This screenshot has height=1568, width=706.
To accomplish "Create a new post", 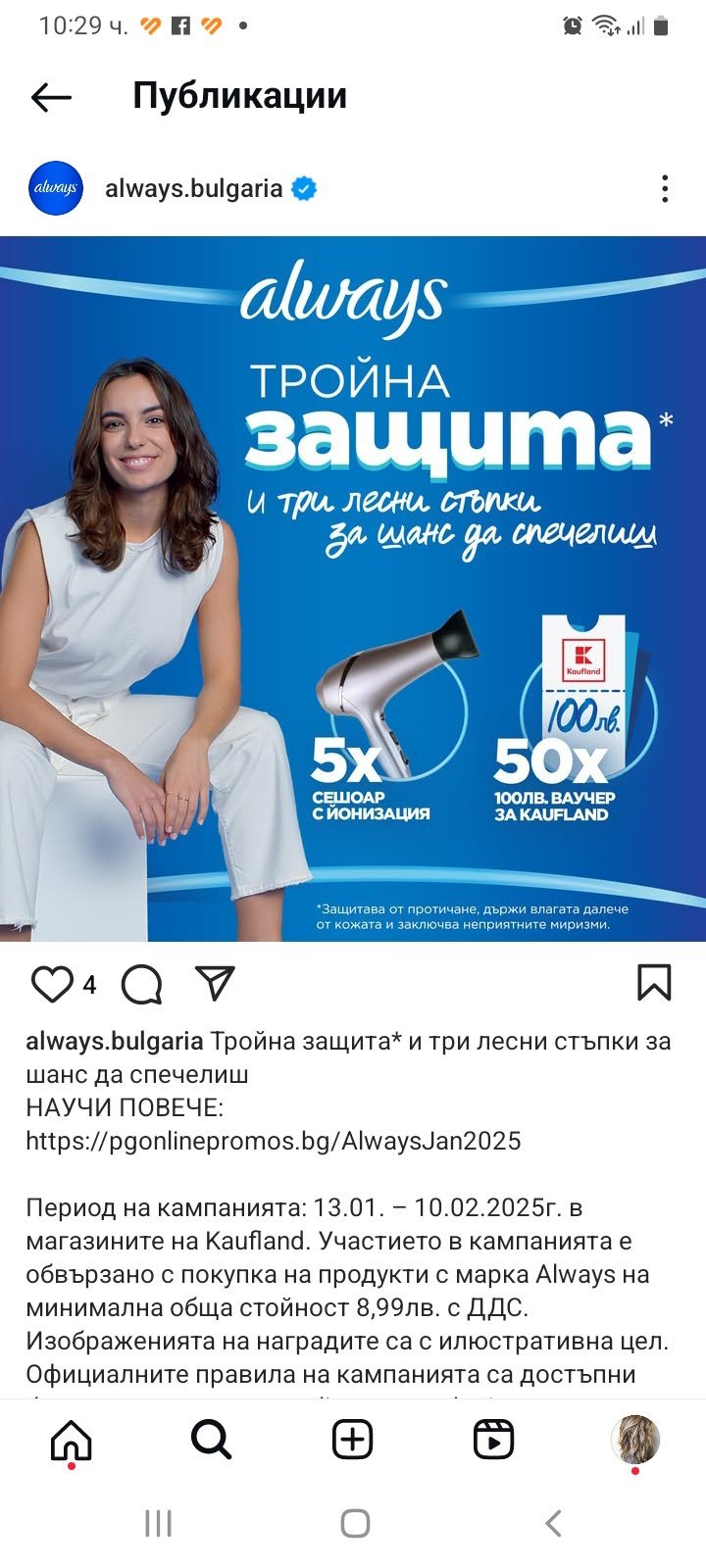I will click(x=353, y=1440).
